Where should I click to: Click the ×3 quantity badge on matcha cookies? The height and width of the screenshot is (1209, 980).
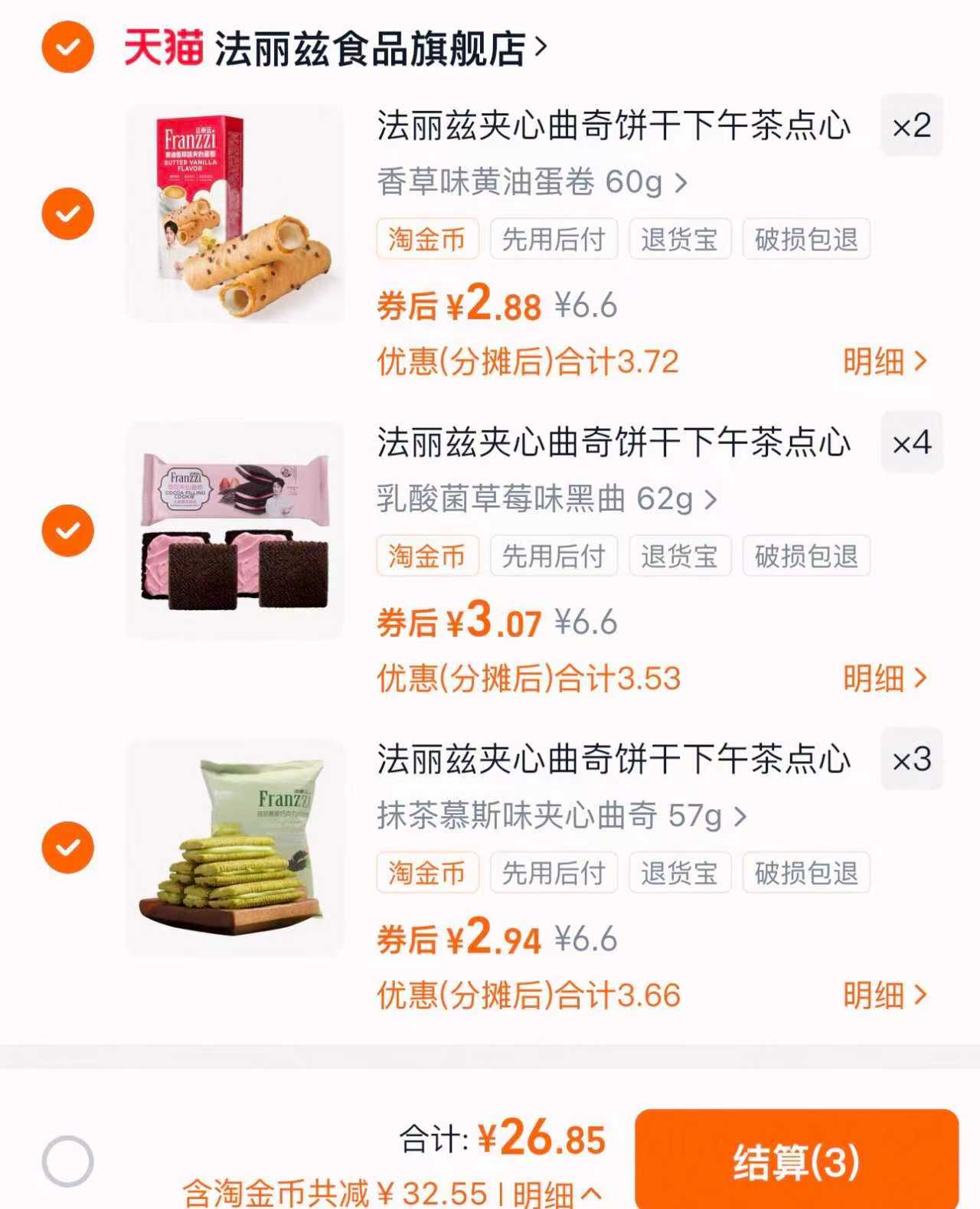913,761
